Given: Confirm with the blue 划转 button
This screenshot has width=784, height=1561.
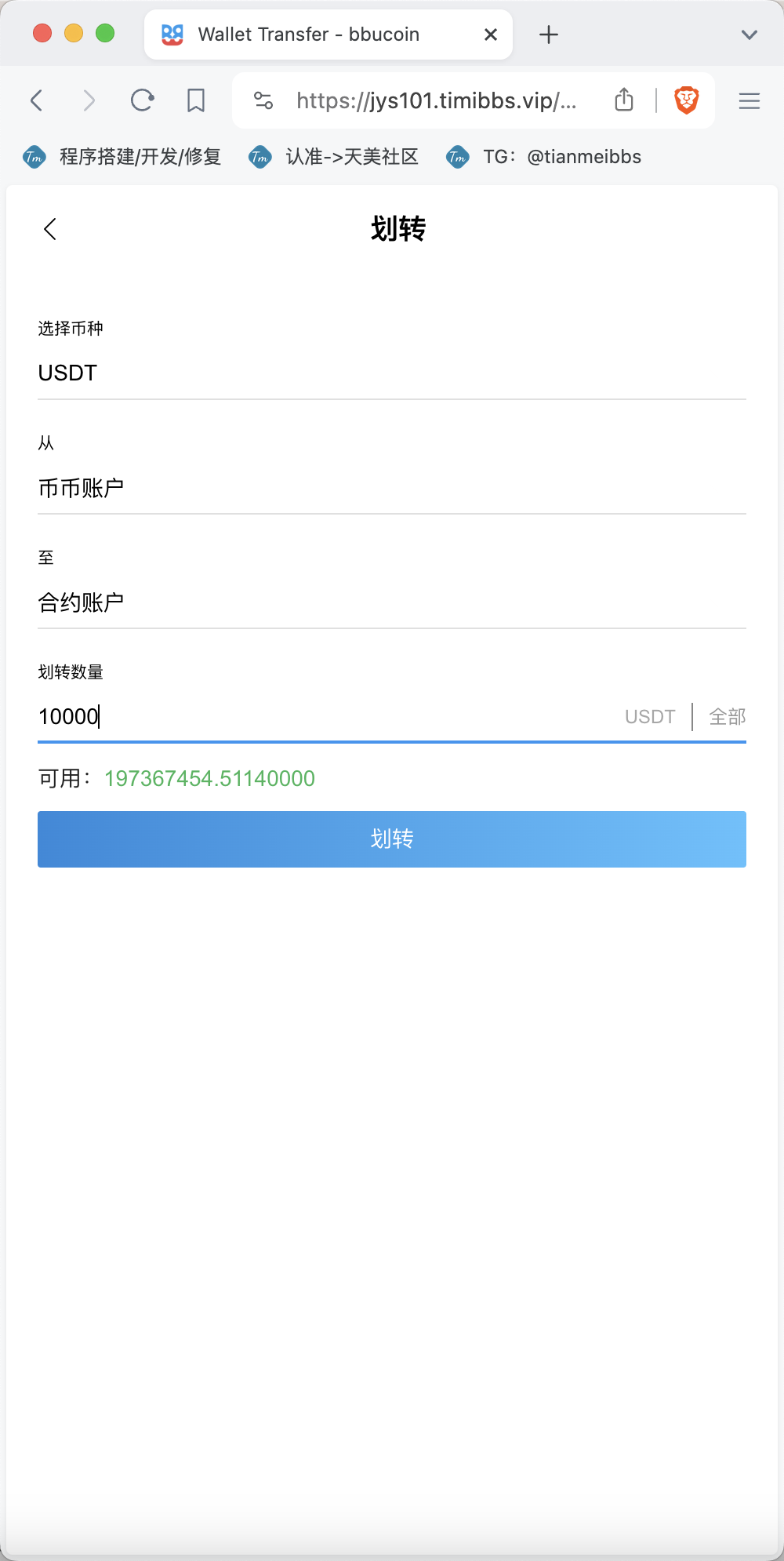Looking at the screenshot, I should point(392,839).
